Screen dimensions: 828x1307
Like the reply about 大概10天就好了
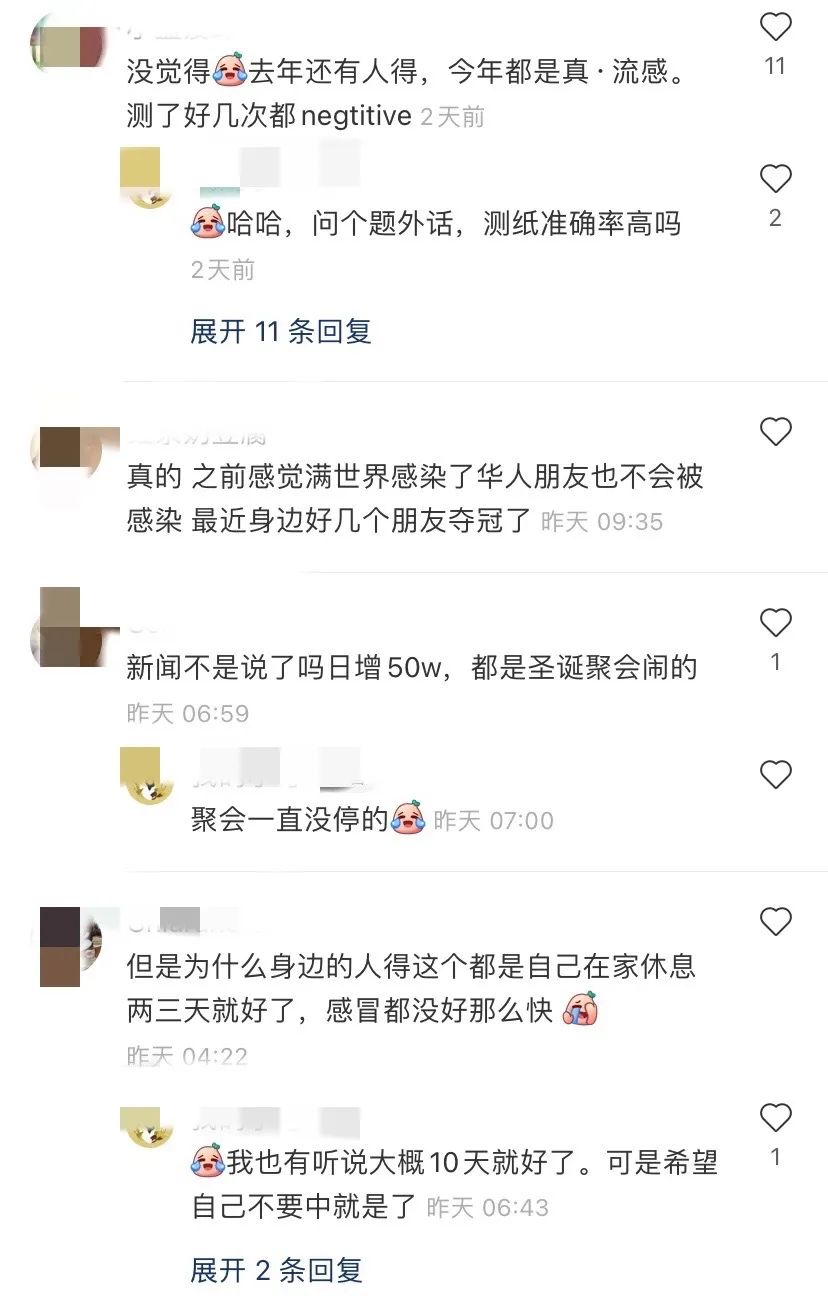pos(775,1118)
